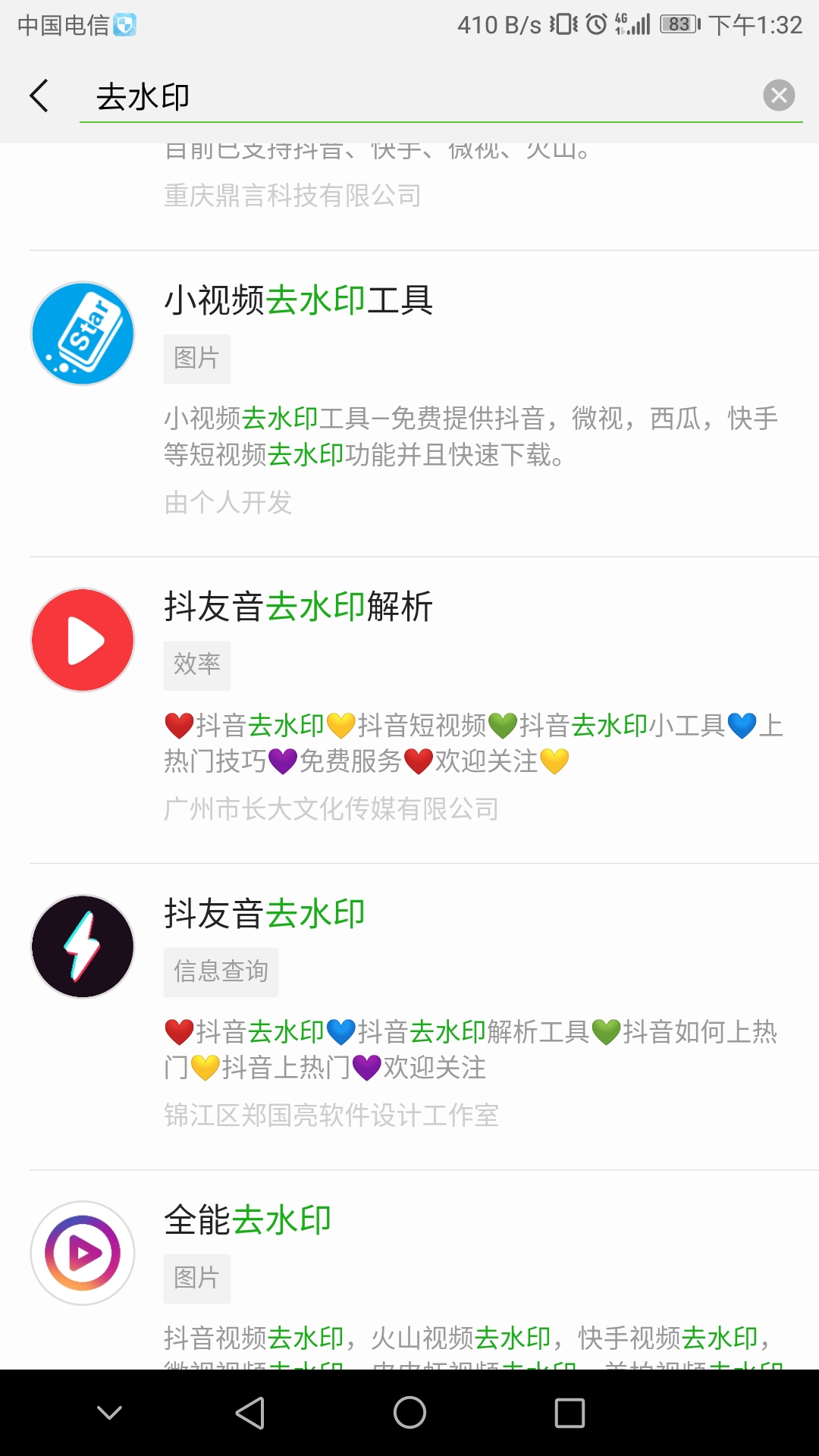Viewport: 819px width, 1456px height.
Task: Clear the search text with the X button
Action: coord(779,96)
